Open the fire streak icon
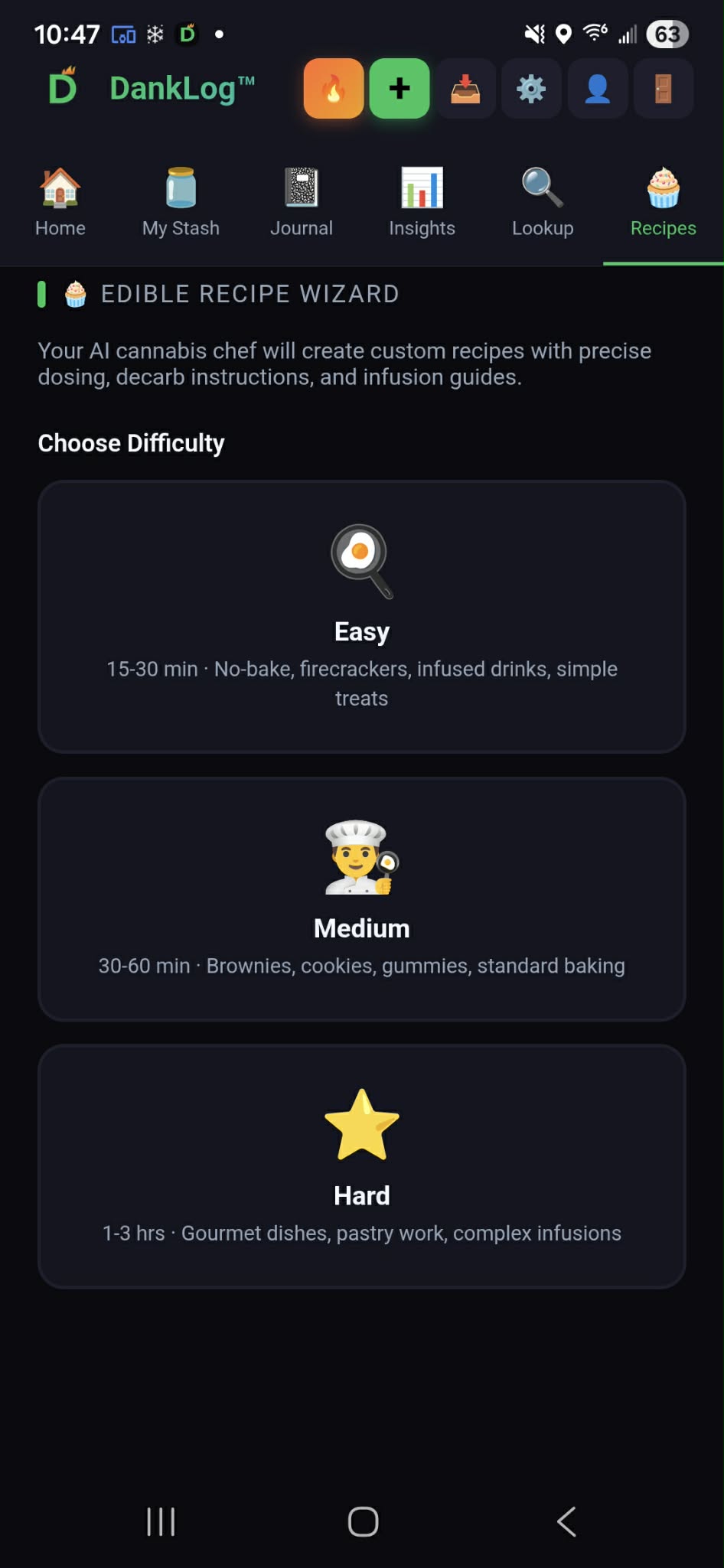 point(332,89)
